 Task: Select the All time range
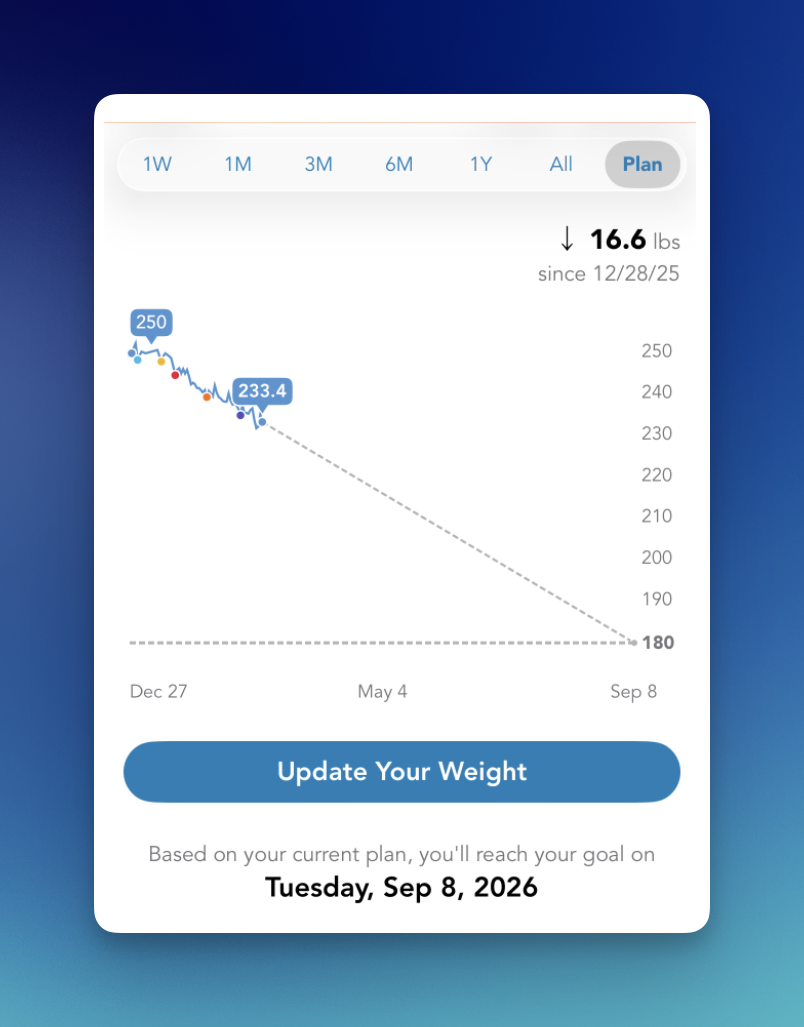pyautogui.click(x=561, y=164)
